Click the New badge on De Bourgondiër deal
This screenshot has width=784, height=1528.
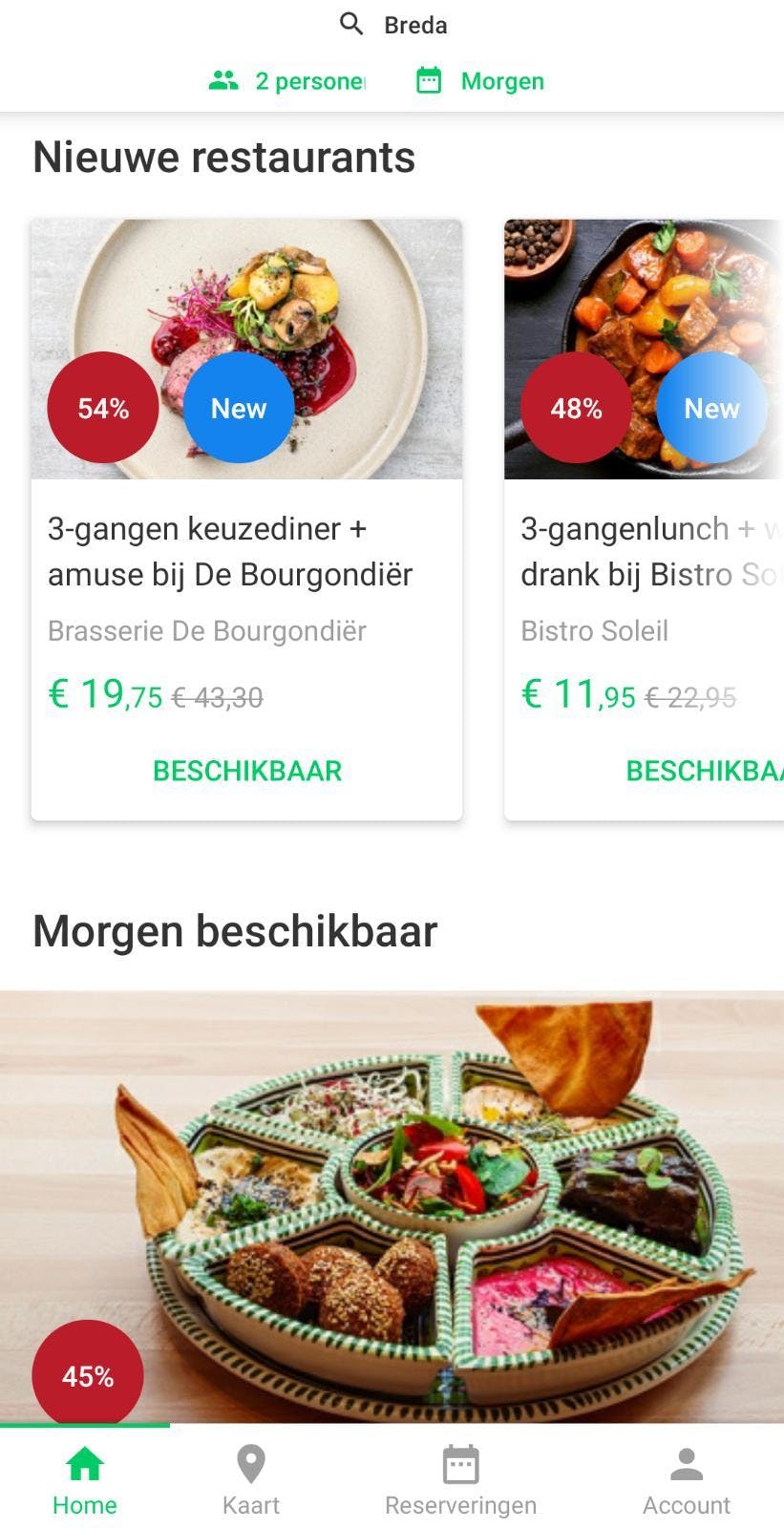click(239, 408)
